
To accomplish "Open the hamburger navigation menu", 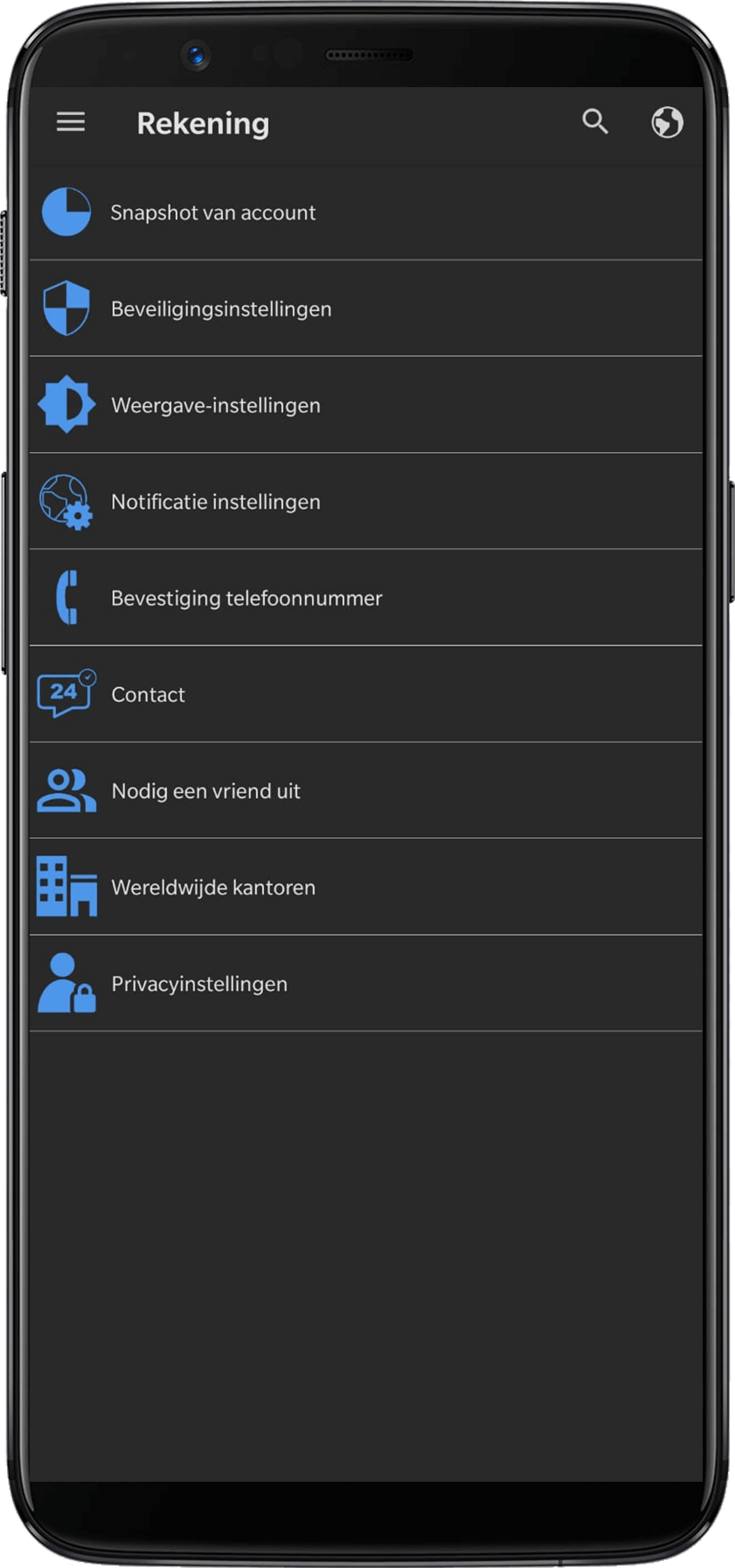I will coord(71,122).
